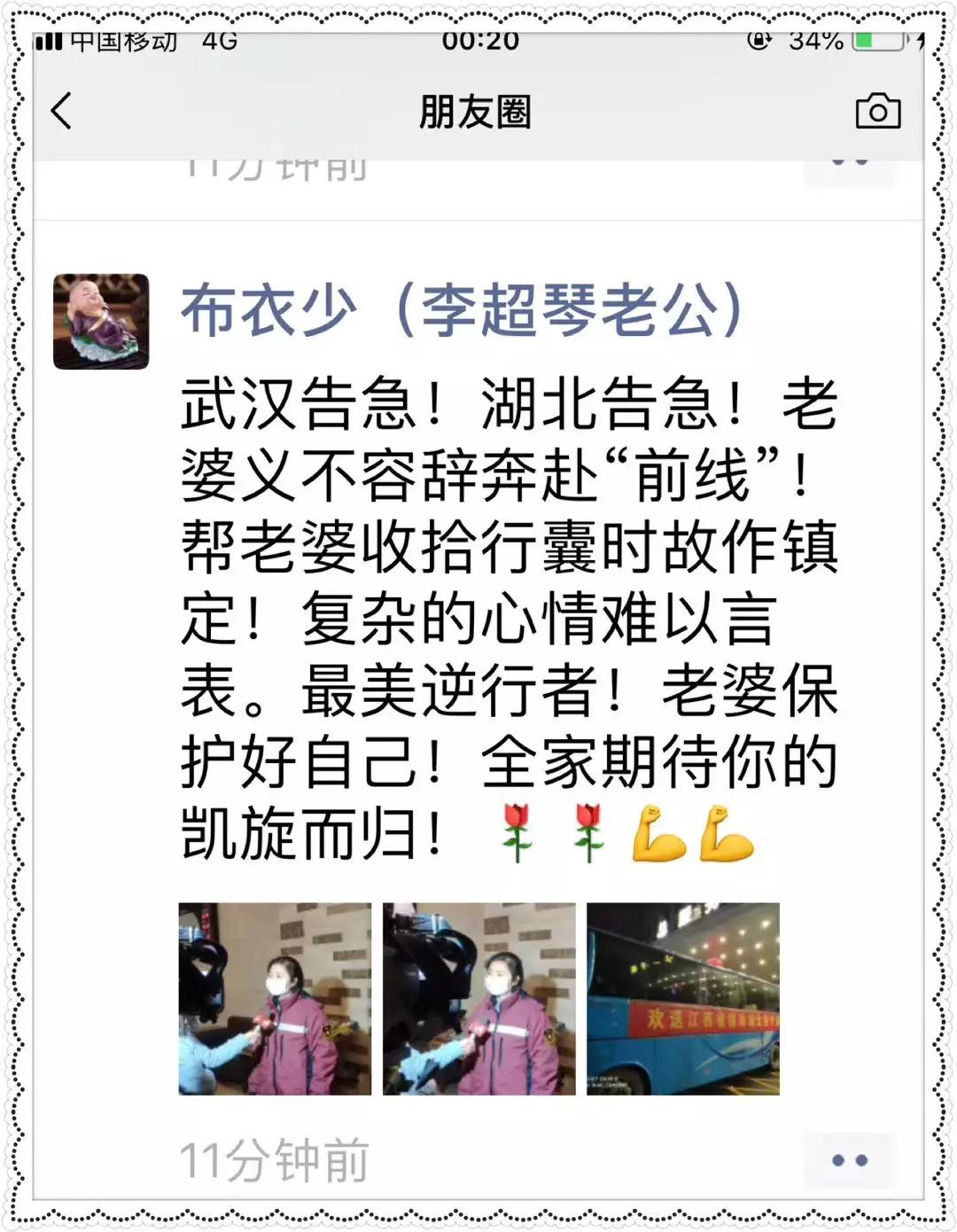The width and height of the screenshot is (957, 1232).
Task: Open like and comment menu for 布衣少's post
Action: 849,1160
